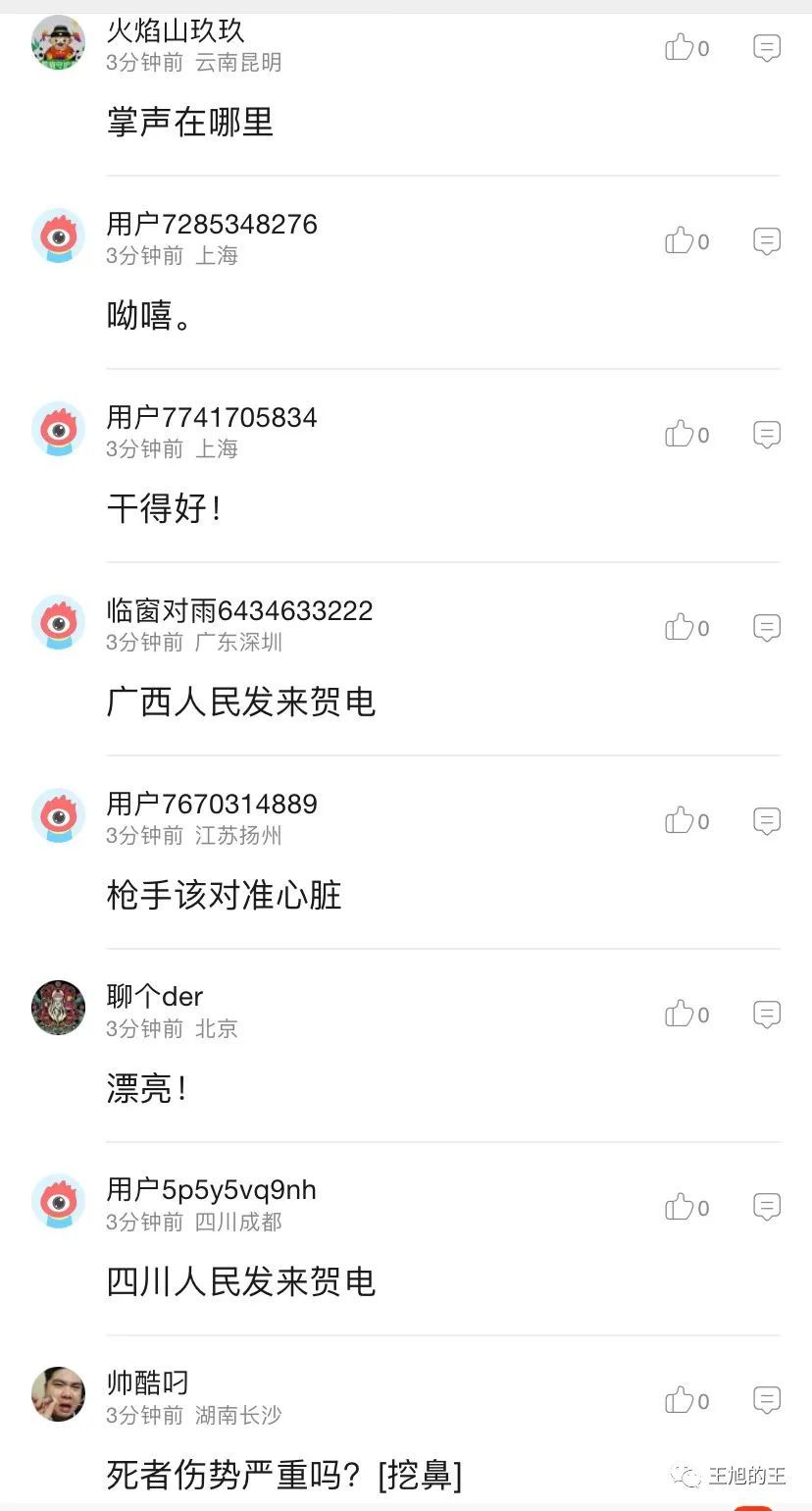Viewport: 812px width, 1511px height.
Task: Like the comment from 用户7285348276
Action: point(680,240)
